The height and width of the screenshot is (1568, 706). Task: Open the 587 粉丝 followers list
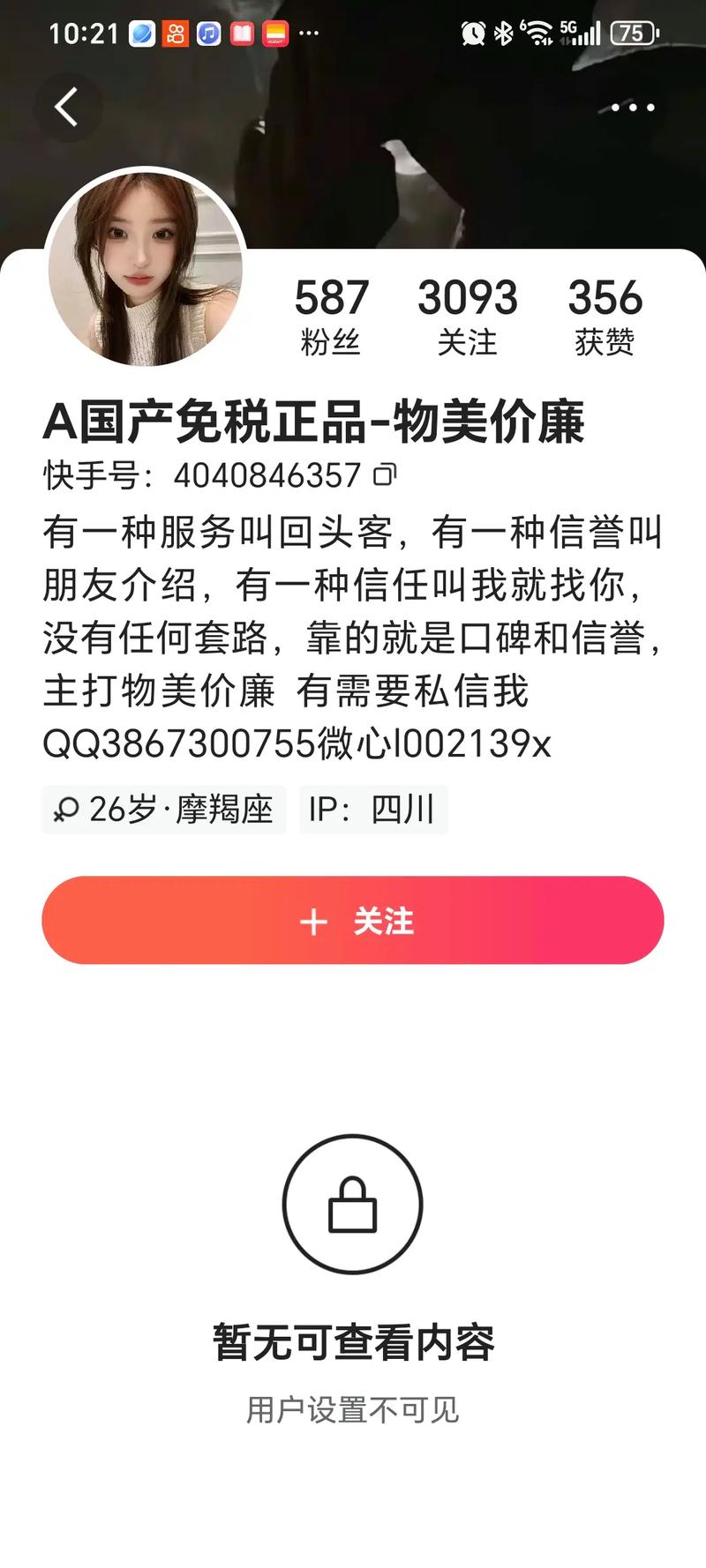(331, 316)
